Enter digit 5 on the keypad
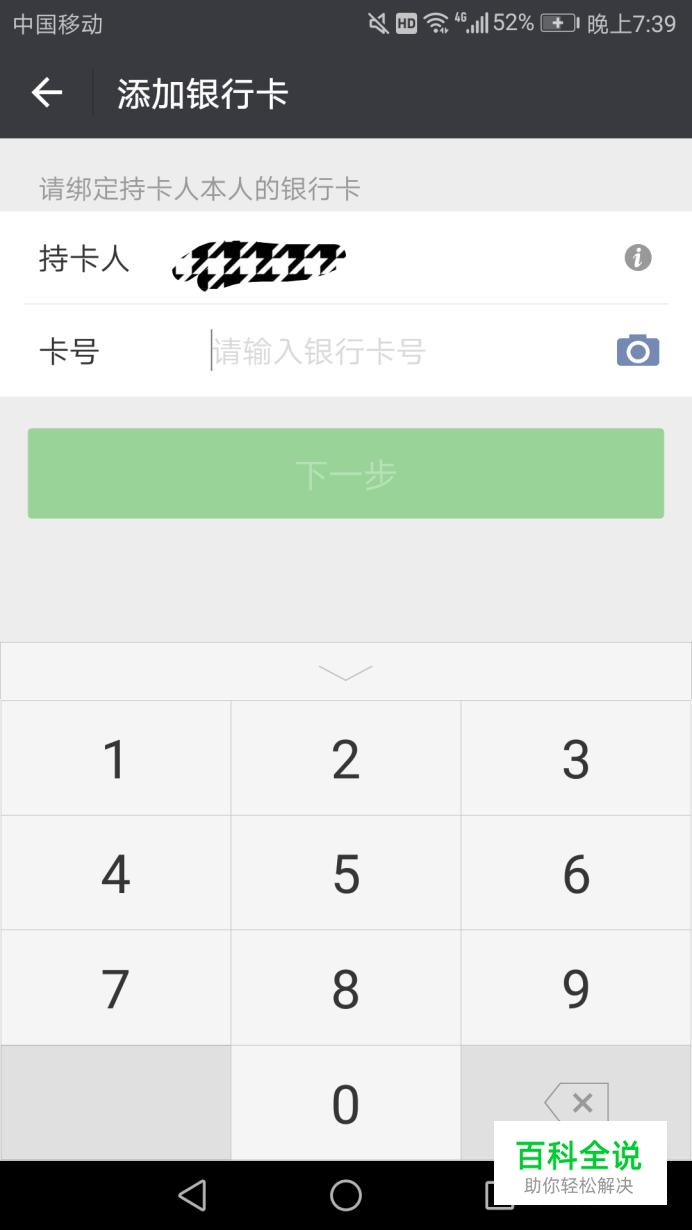This screenshot has height=1230, width=692. [346, 874]
